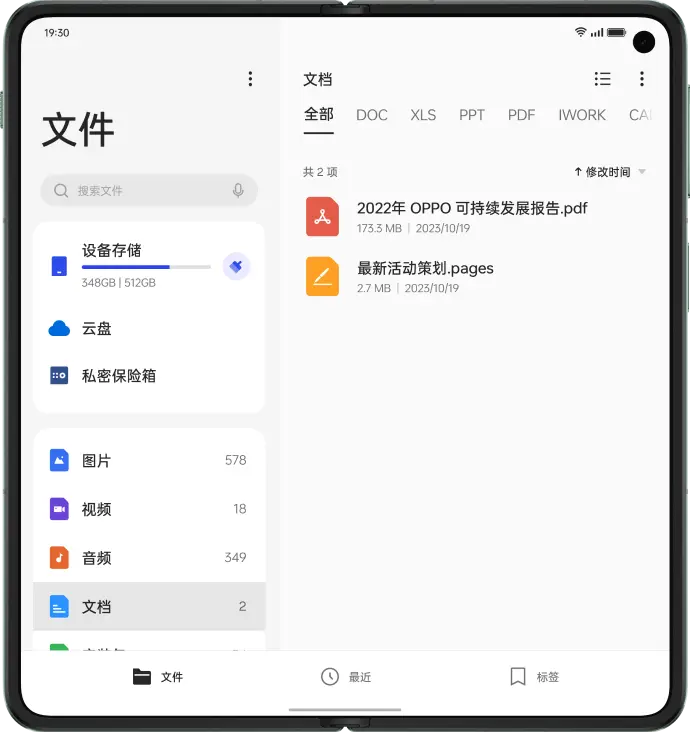This screenshot has width=690, height=732.
Task: Switch to the XLS tab
Action: pyautogui.click(x=423, y=115)
